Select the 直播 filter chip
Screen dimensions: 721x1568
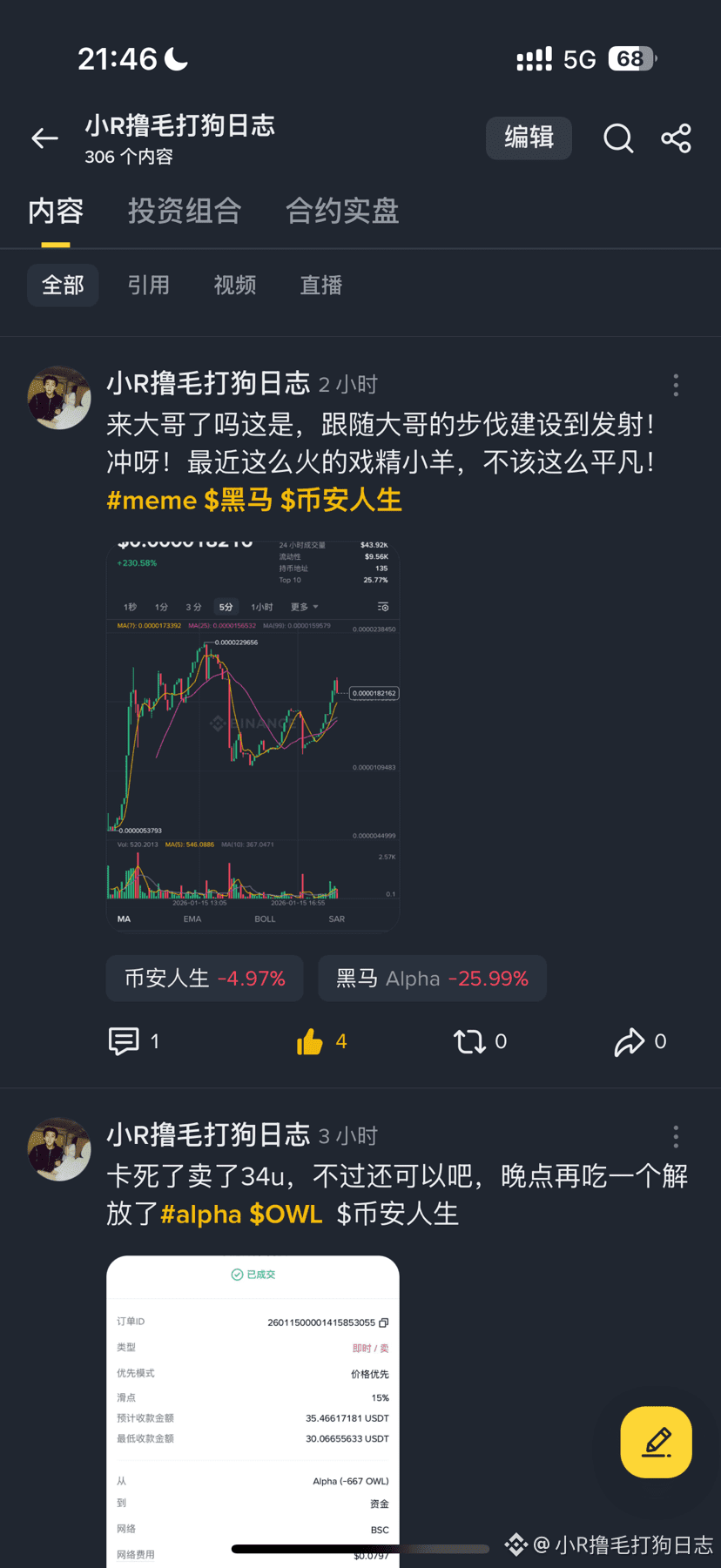(x=321, y=286)
